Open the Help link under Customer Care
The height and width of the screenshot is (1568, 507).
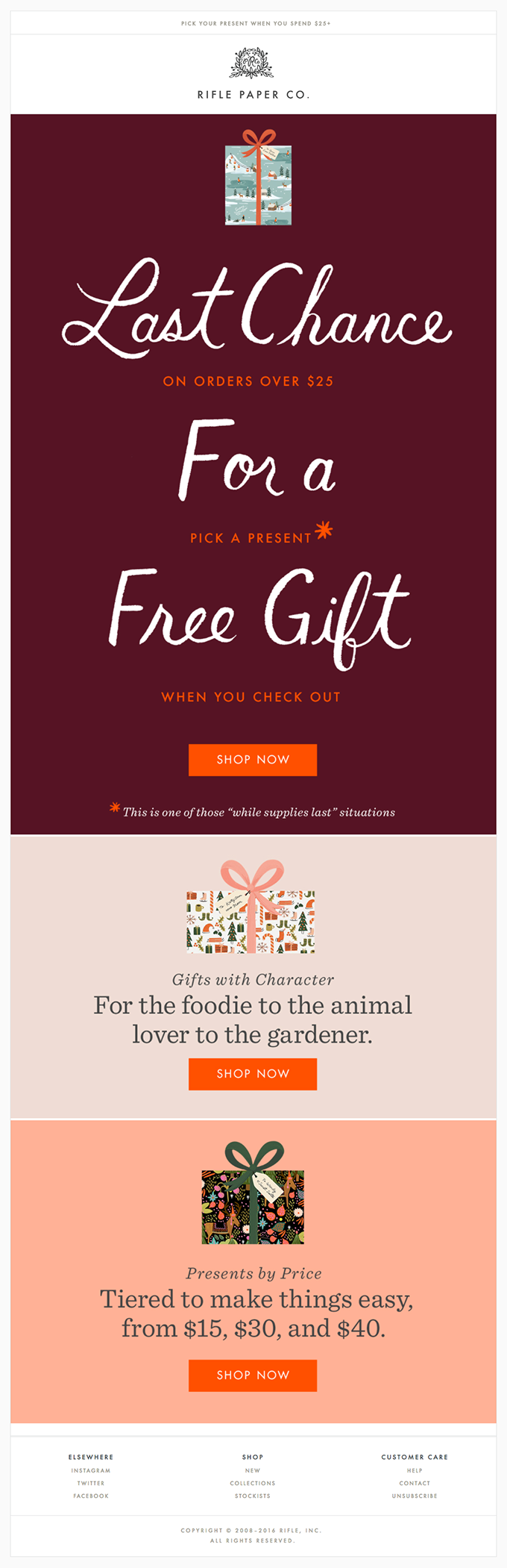click(x=415, y=1470)
